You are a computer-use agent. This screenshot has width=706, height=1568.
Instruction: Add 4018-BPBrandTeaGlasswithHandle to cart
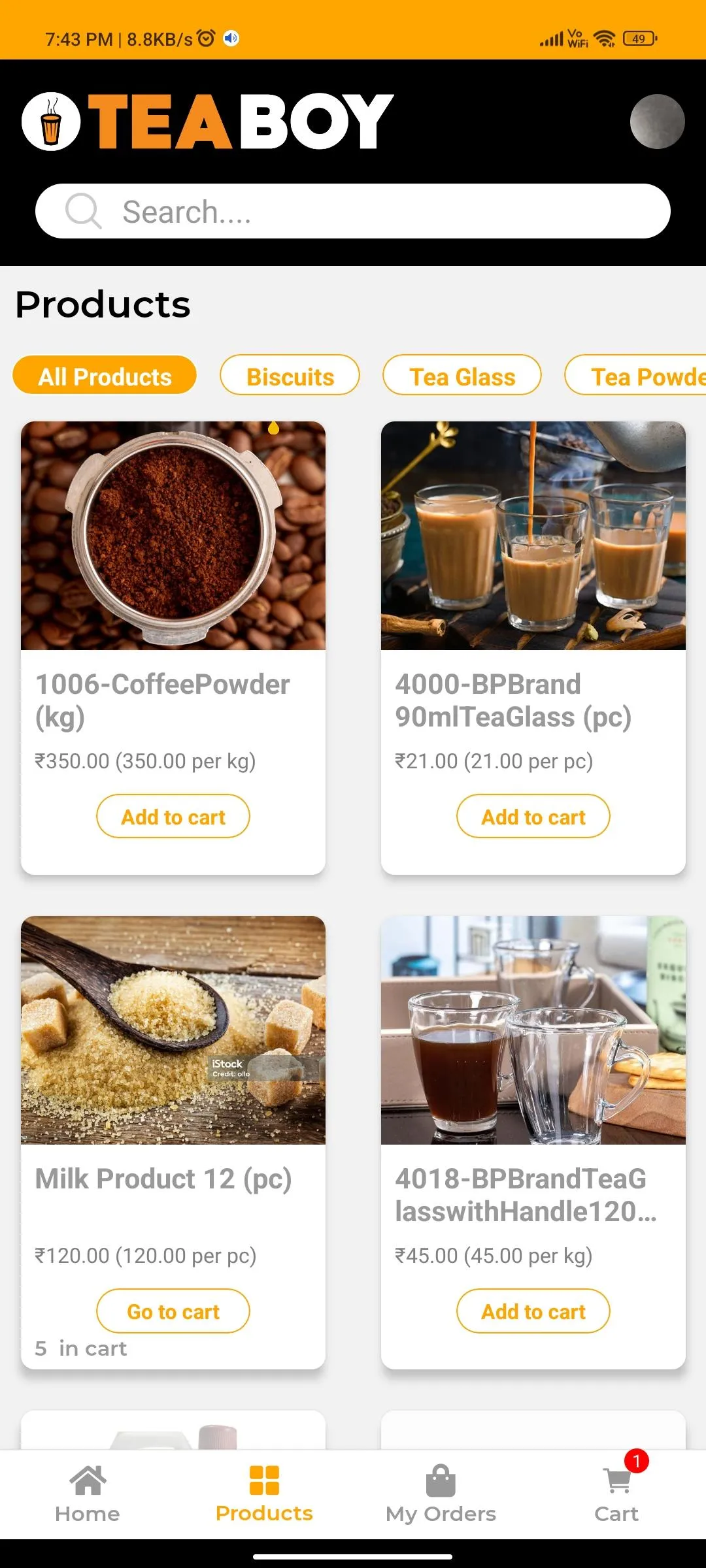coord(533,1311)
